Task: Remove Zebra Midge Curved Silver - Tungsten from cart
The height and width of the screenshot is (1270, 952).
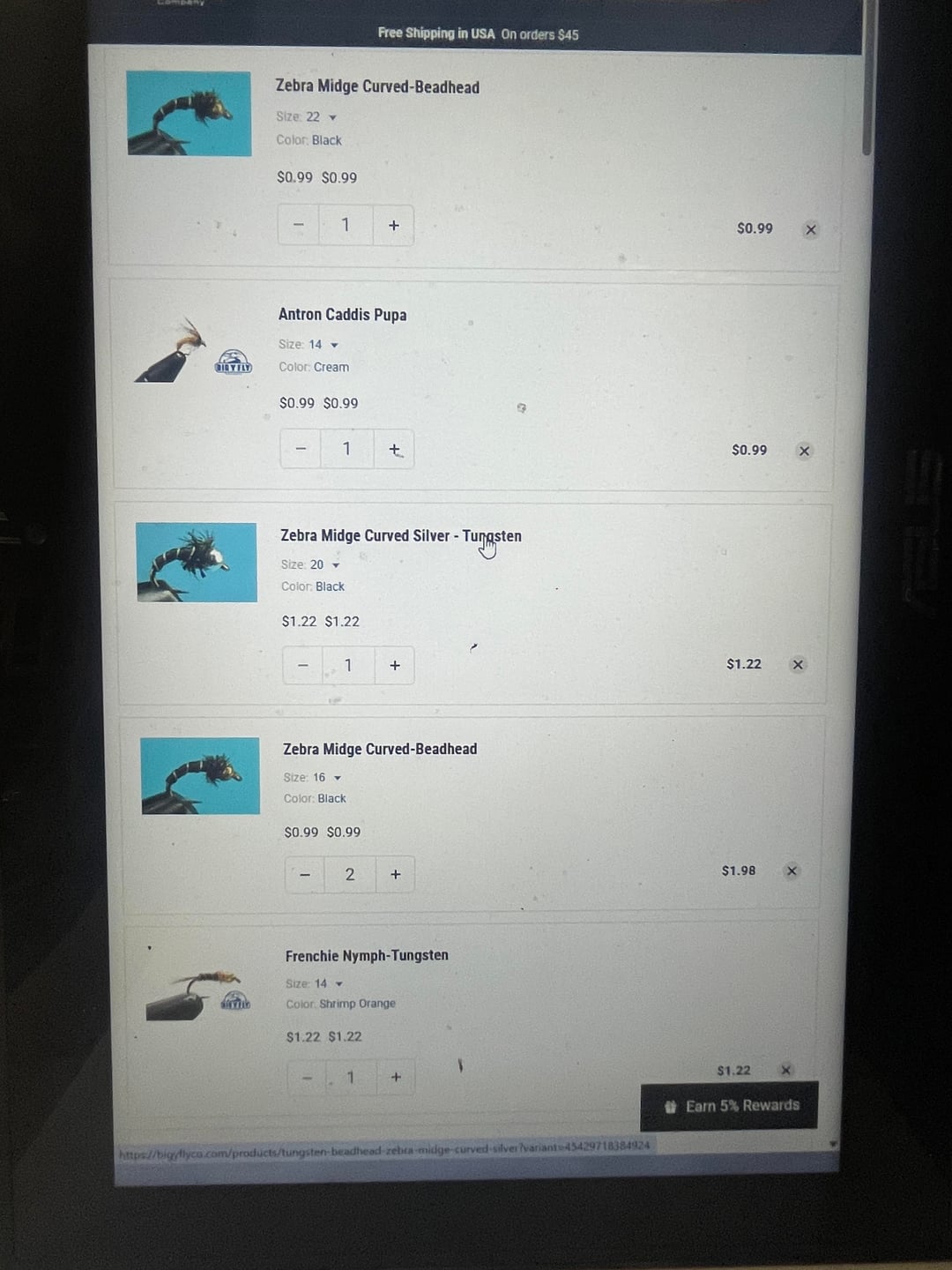Action: coord(798,665)
